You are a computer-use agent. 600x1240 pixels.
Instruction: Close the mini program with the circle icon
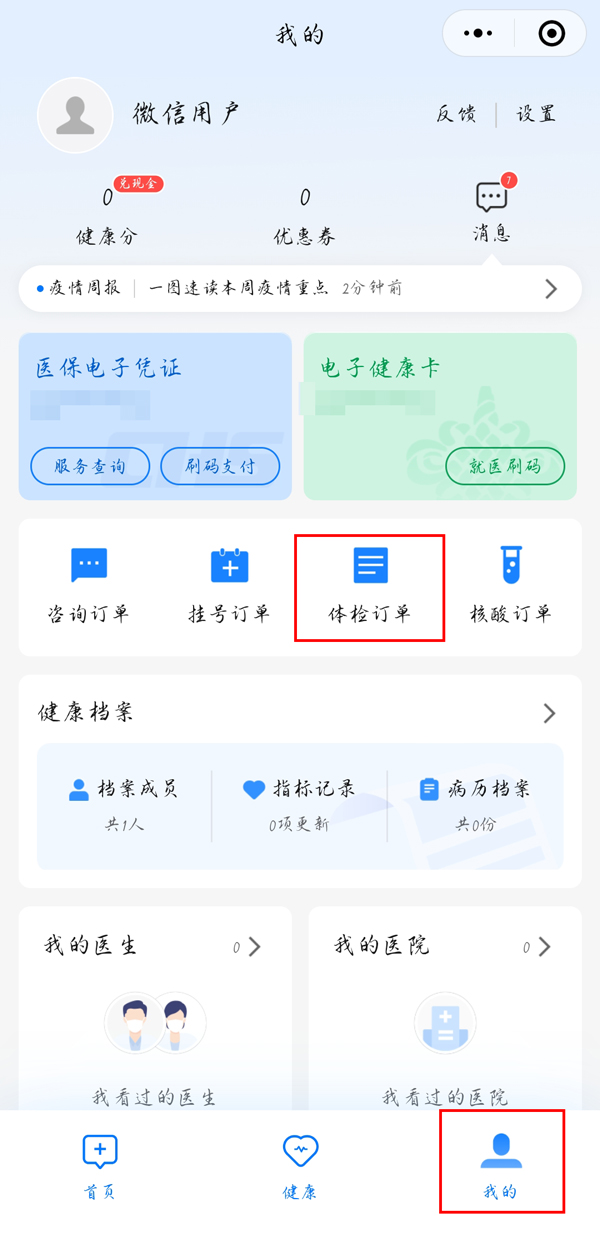pos(551,34)
